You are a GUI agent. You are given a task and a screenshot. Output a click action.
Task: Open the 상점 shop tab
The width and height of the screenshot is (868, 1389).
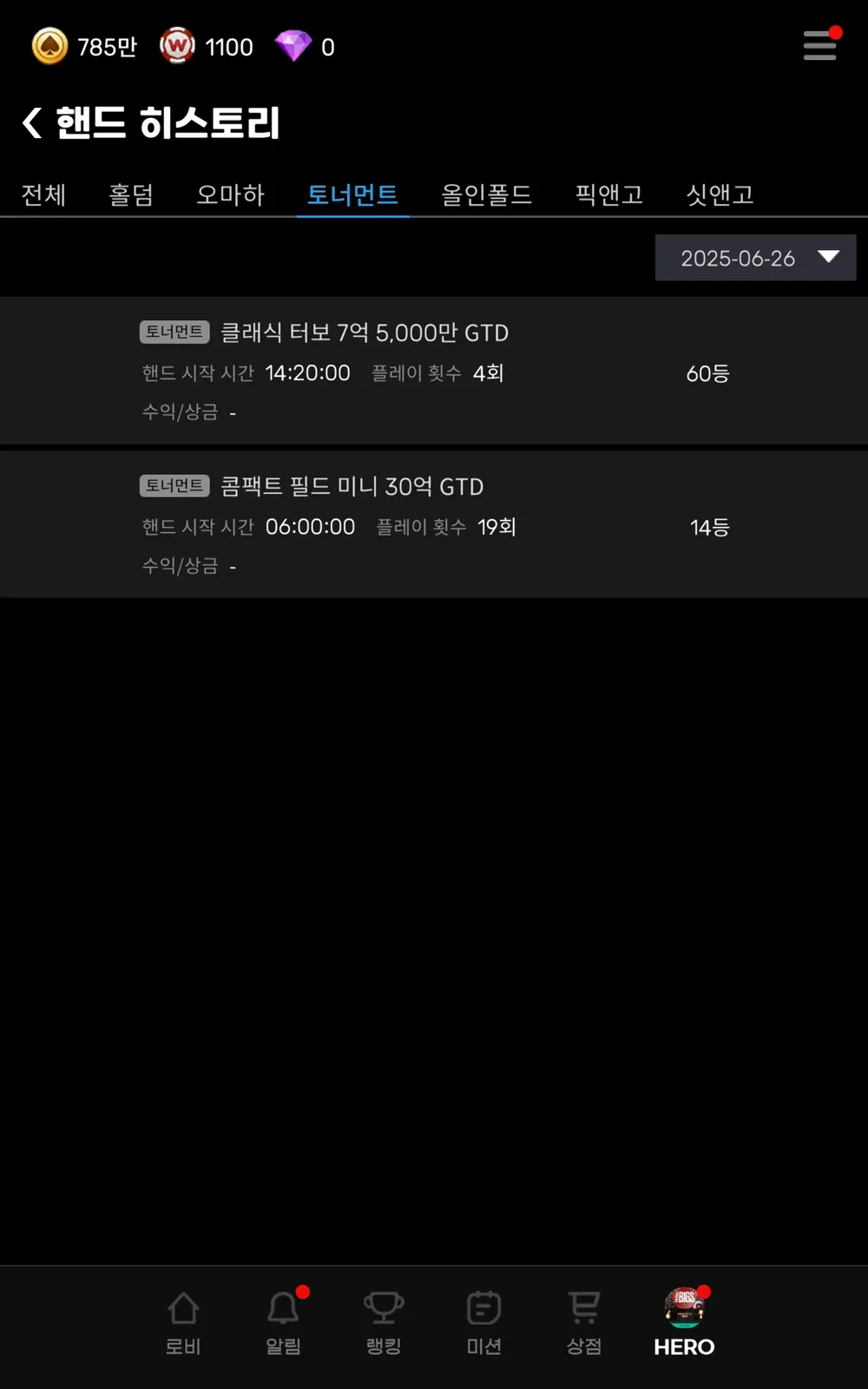point(584,1322)
